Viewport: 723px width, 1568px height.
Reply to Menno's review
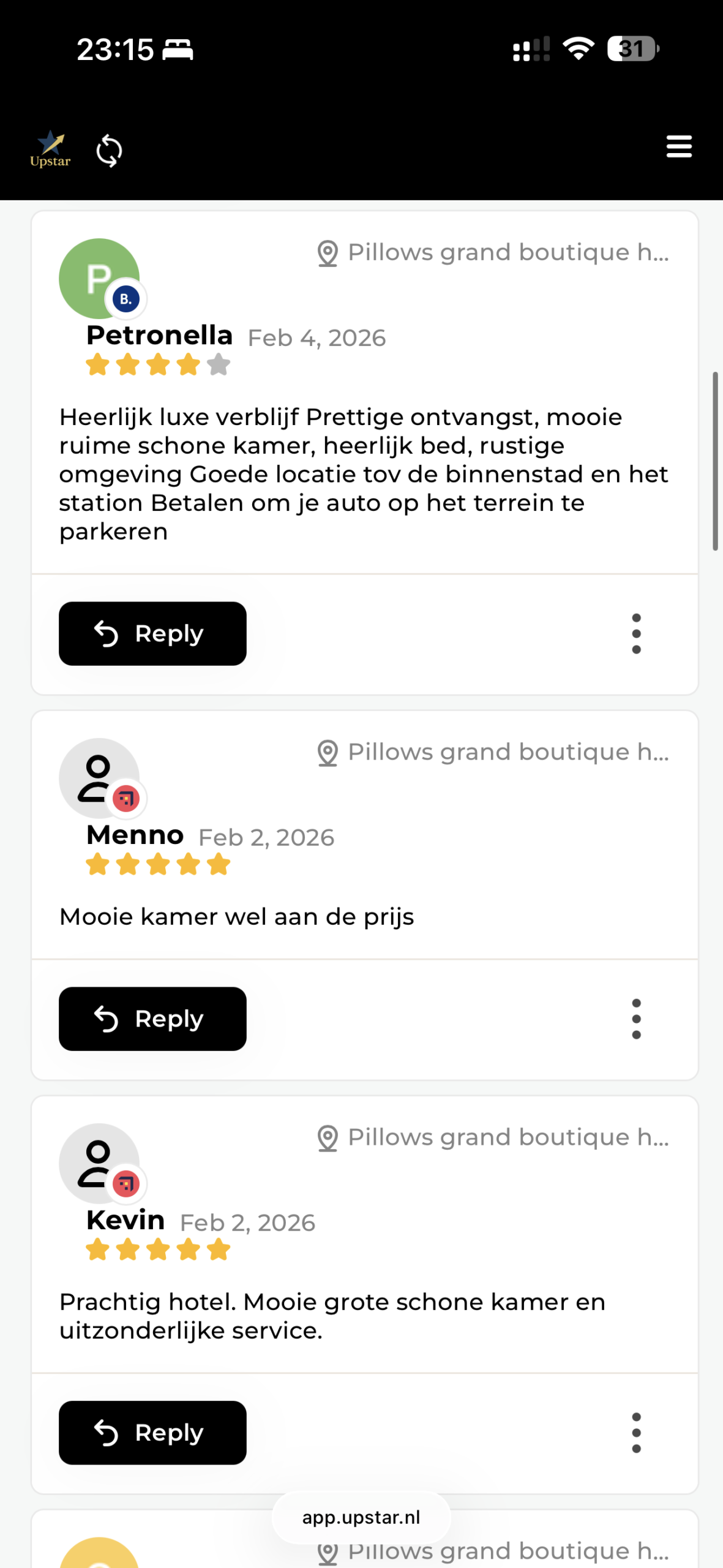tap(152, 1019)
